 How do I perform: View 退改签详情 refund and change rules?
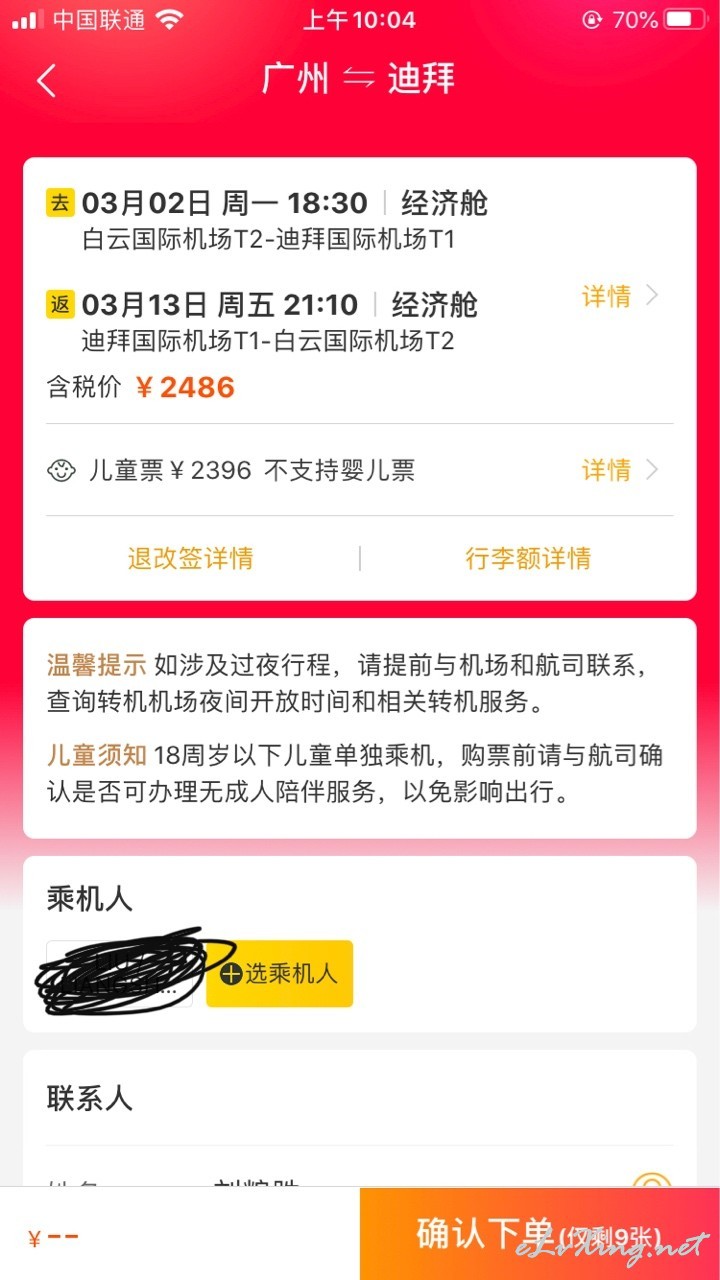click(190, 558)
